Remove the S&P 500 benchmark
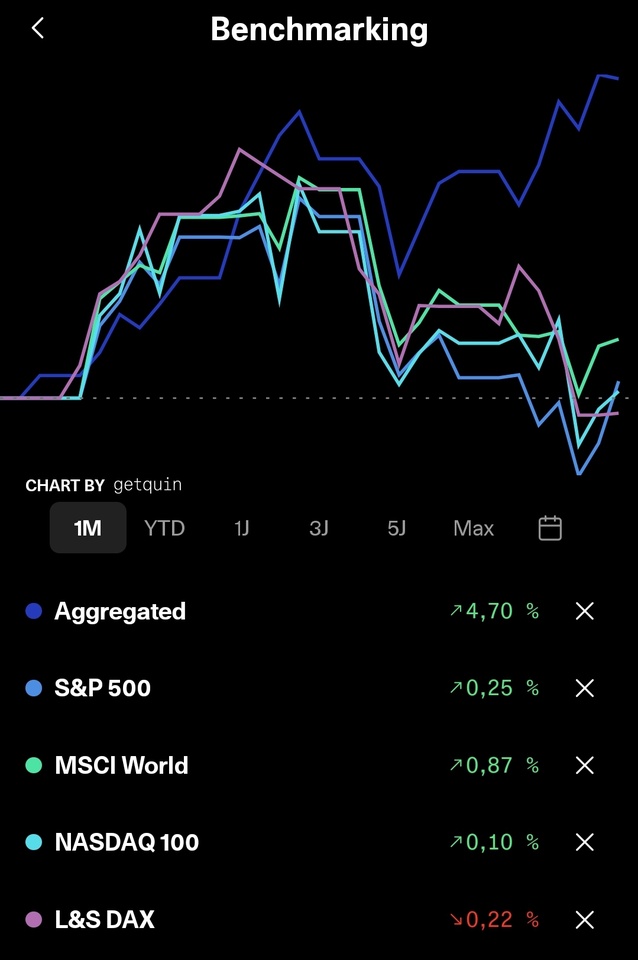Screen dimensions: 638x960 tap(585, 688)
